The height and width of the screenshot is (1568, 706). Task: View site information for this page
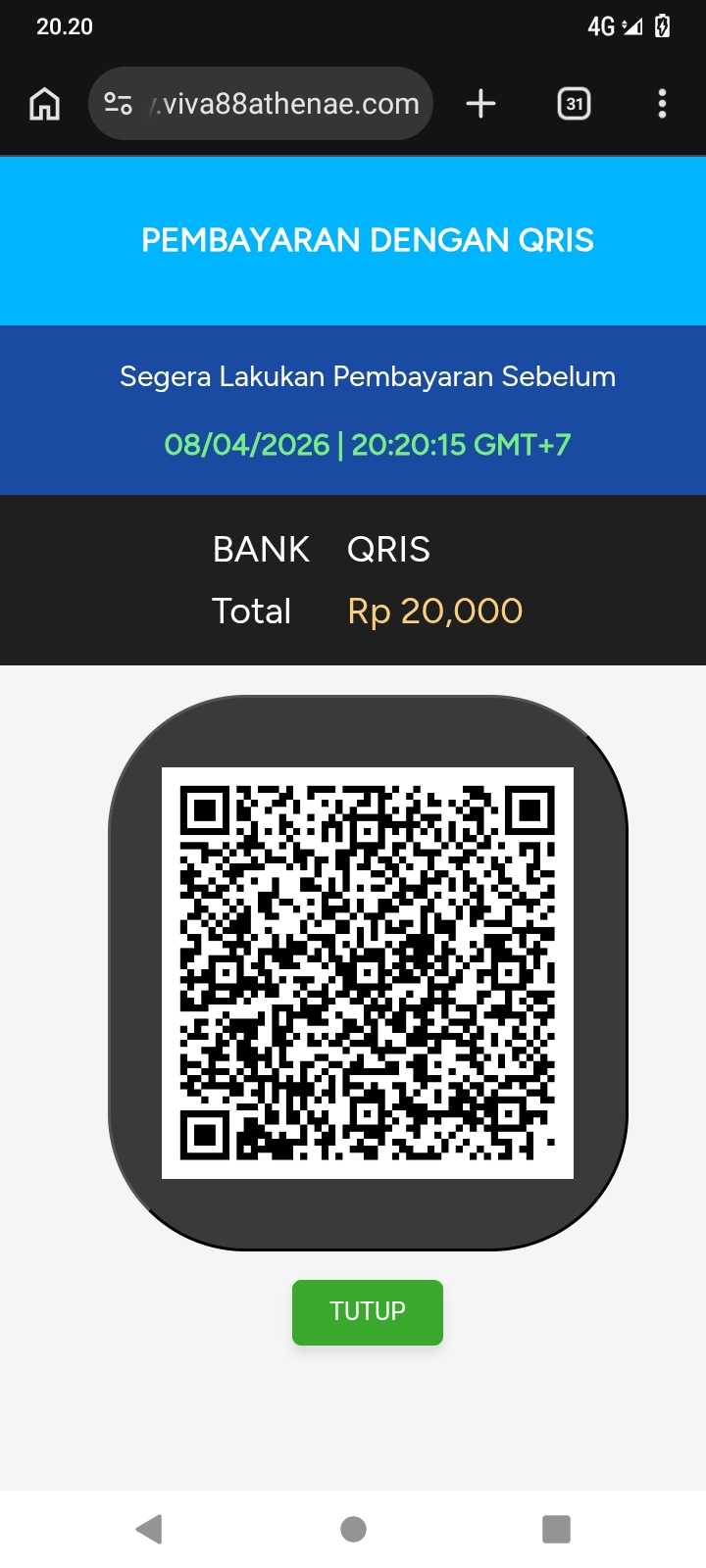(119, 104)
